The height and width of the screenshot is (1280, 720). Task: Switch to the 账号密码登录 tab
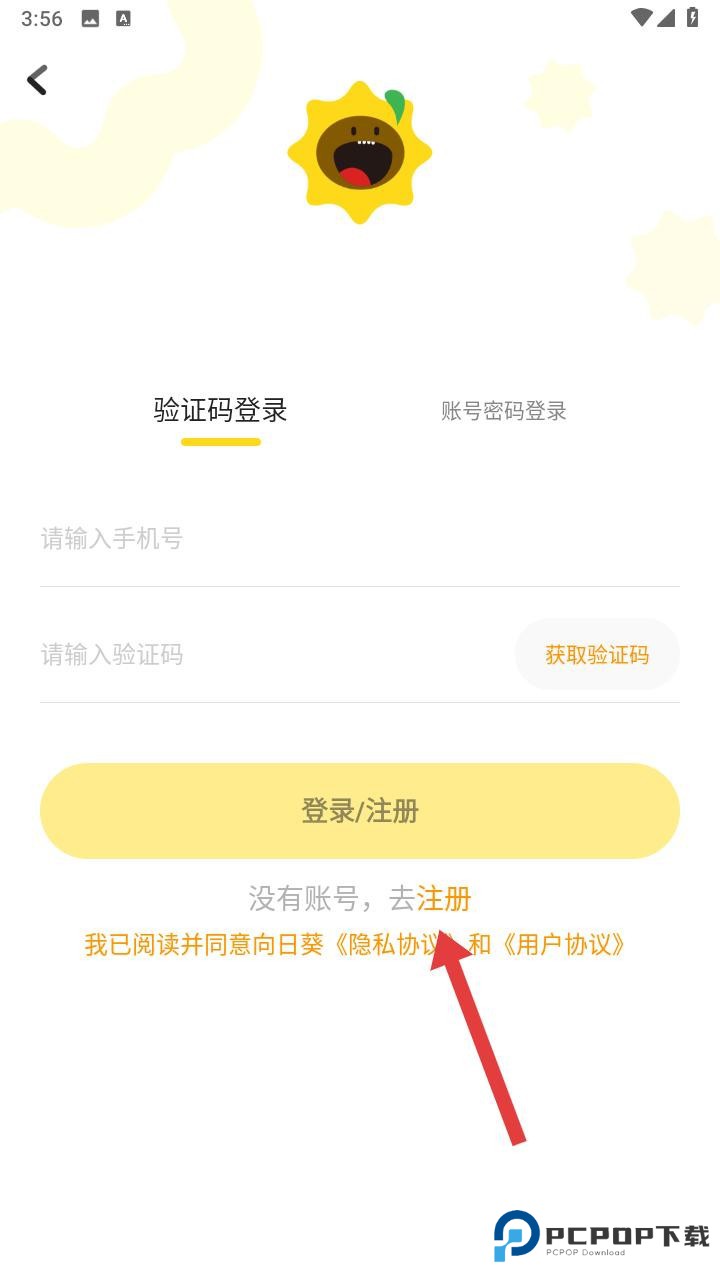click(x=503, y=411)
